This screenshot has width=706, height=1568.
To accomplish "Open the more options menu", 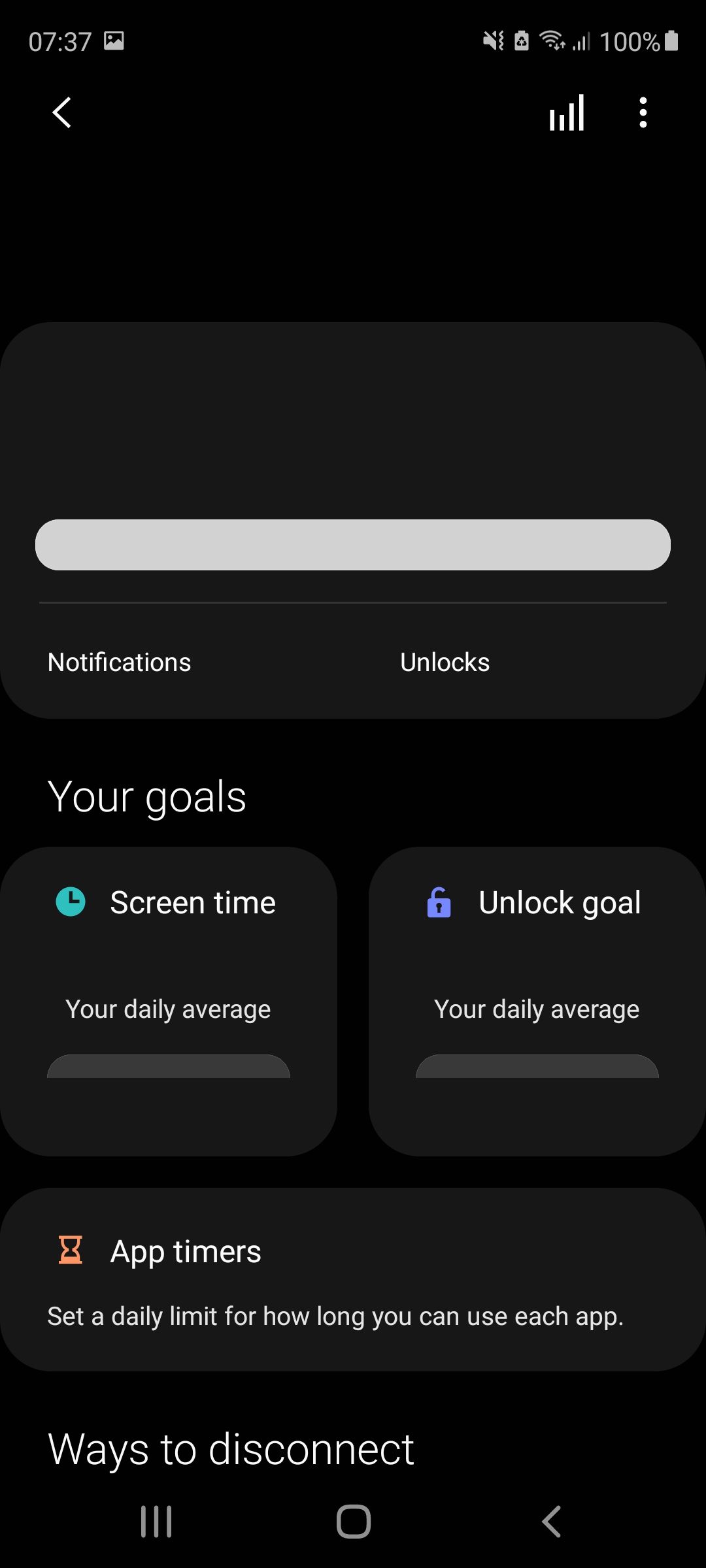I will pyautogui.click(x=643, y=112).
